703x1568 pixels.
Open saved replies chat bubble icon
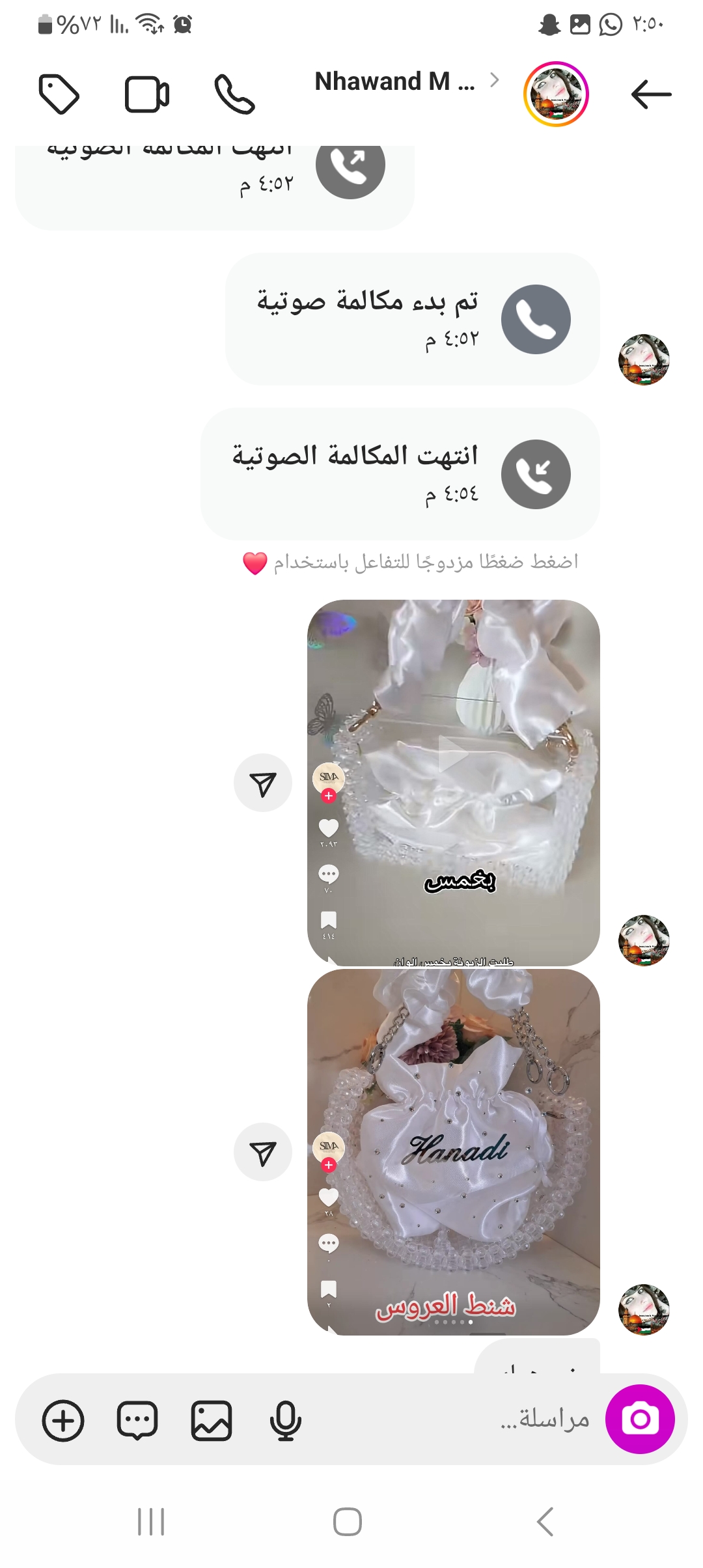[137, 1420]
